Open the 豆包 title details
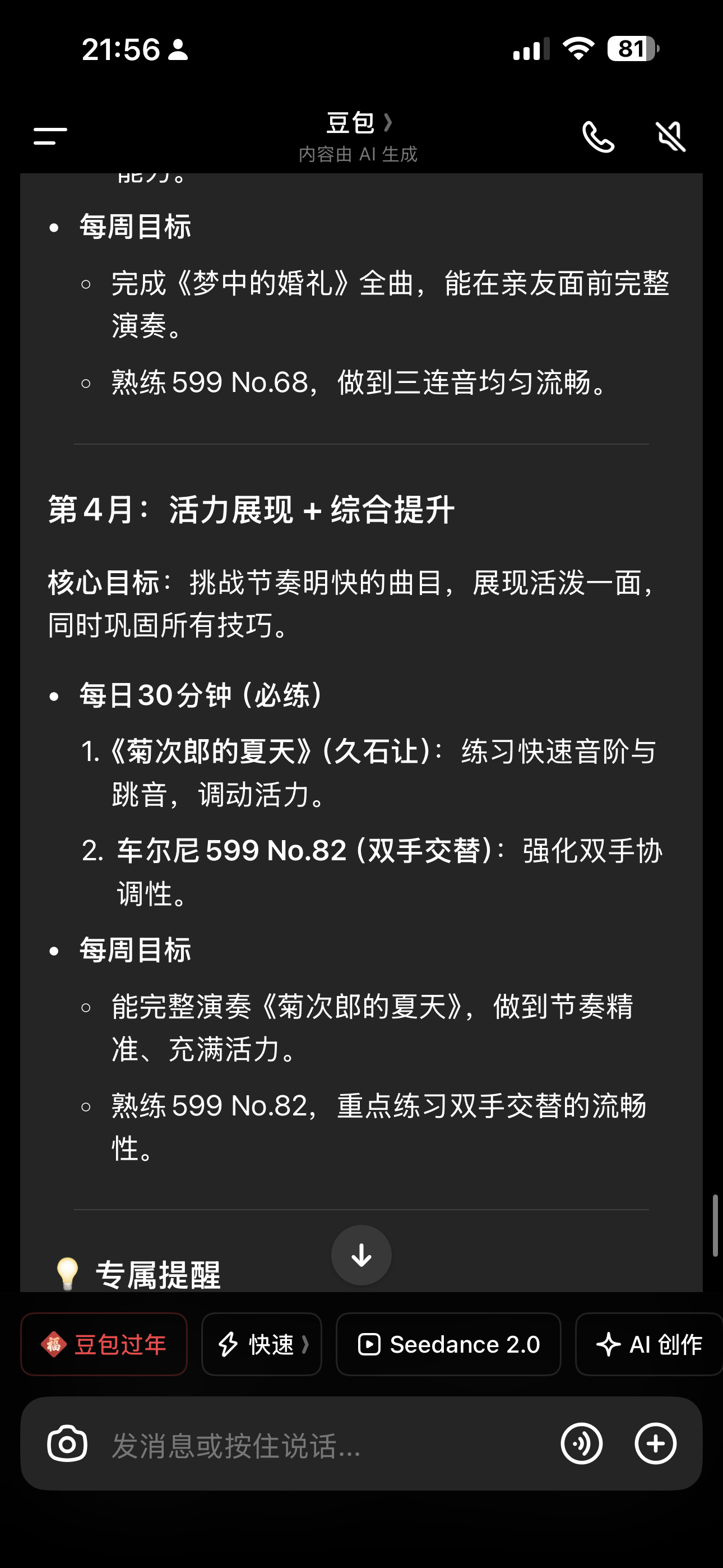 pyautogui.click(x=359, y=123)
